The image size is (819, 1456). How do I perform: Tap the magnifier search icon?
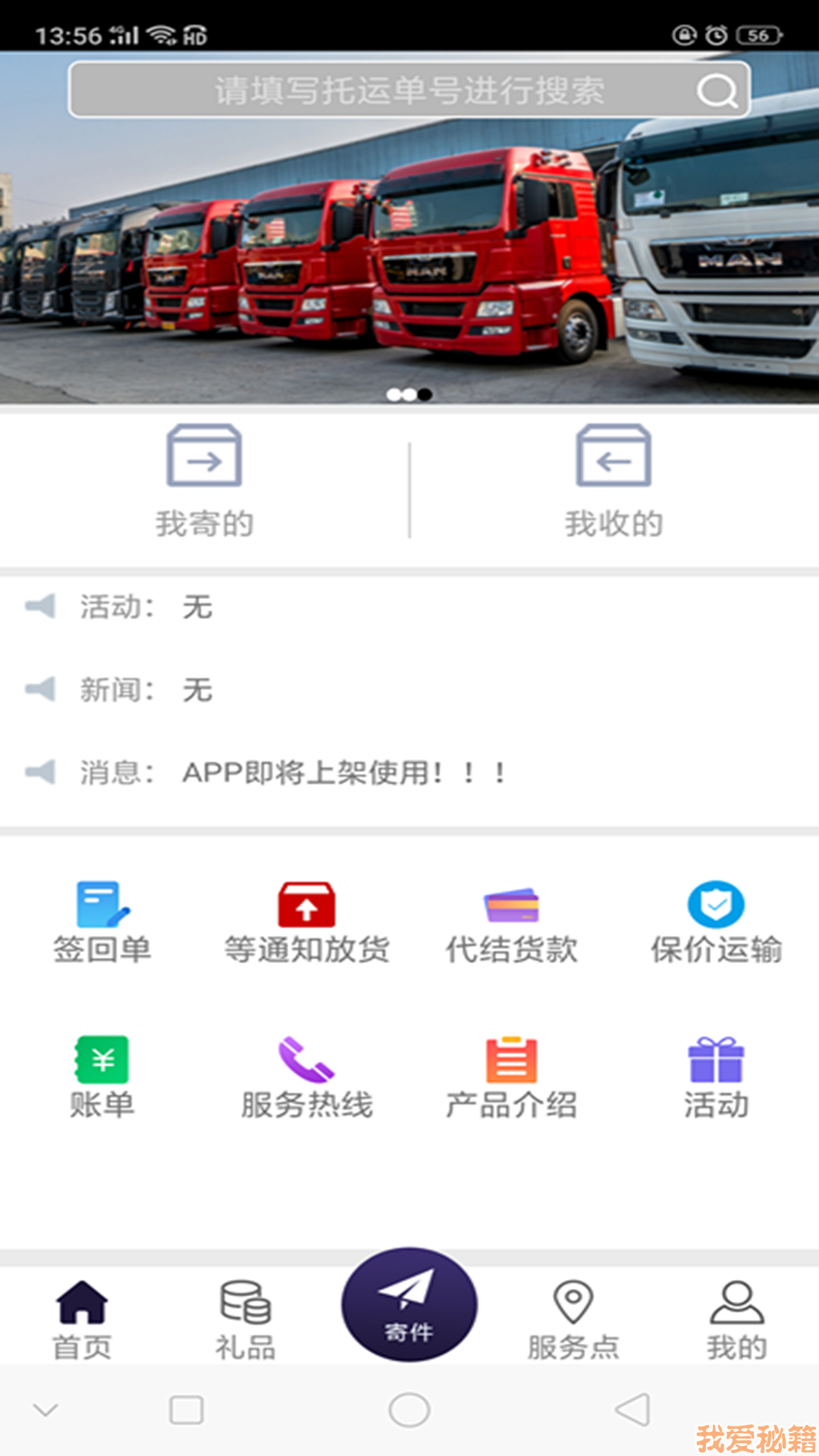pos(716,92)
